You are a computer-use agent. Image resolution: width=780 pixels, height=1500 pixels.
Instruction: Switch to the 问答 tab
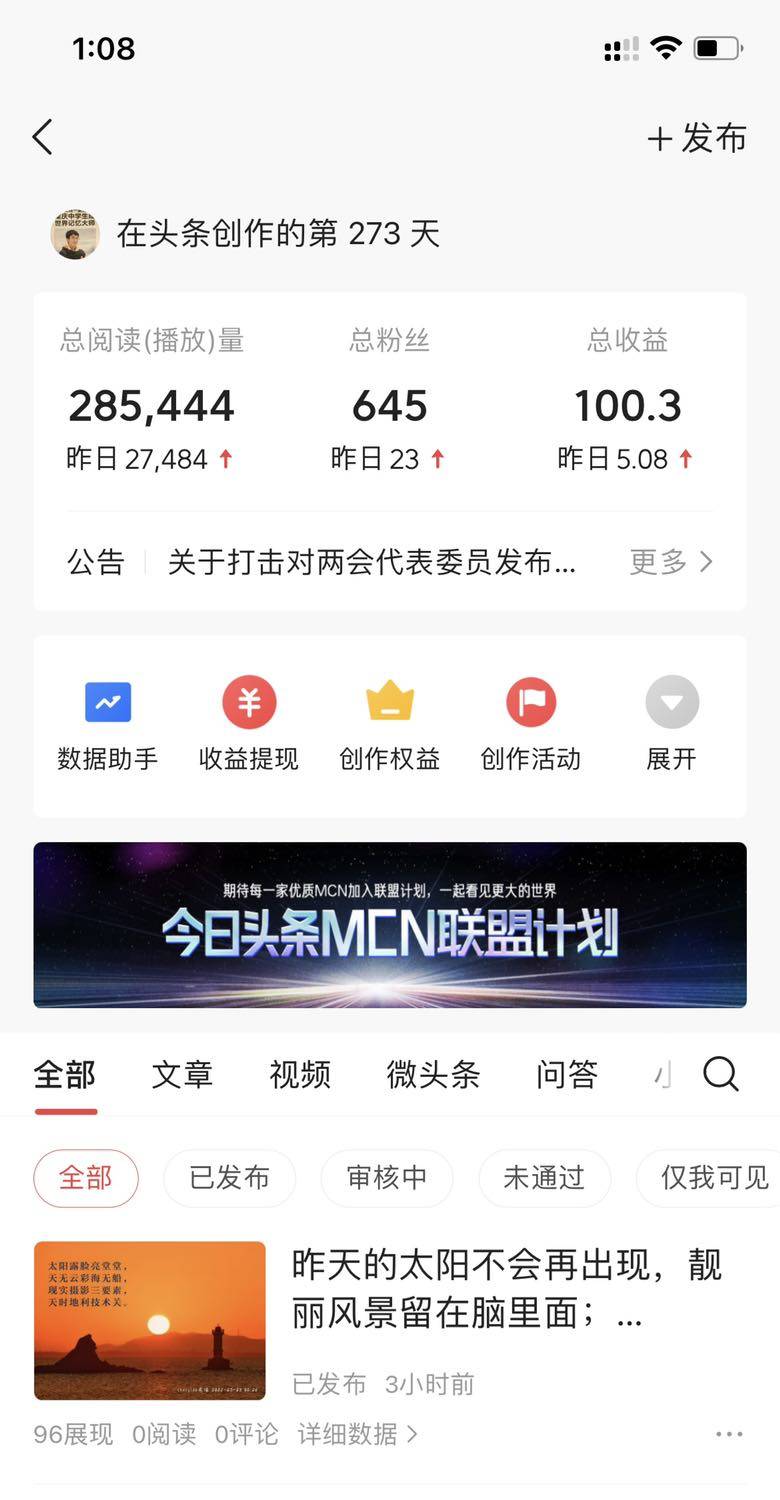point(566,1075)
